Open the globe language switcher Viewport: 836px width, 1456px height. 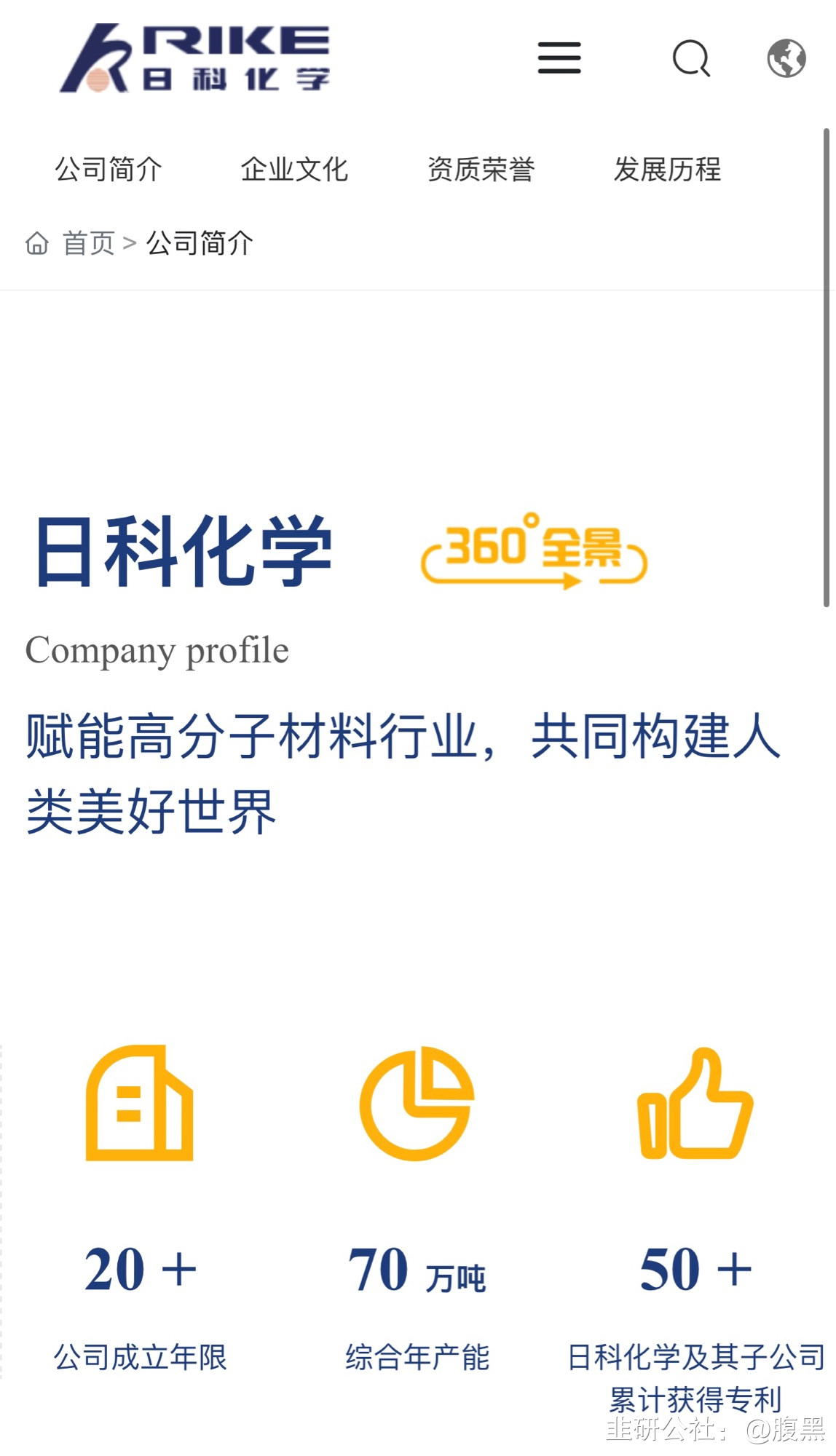coord(786,60)
